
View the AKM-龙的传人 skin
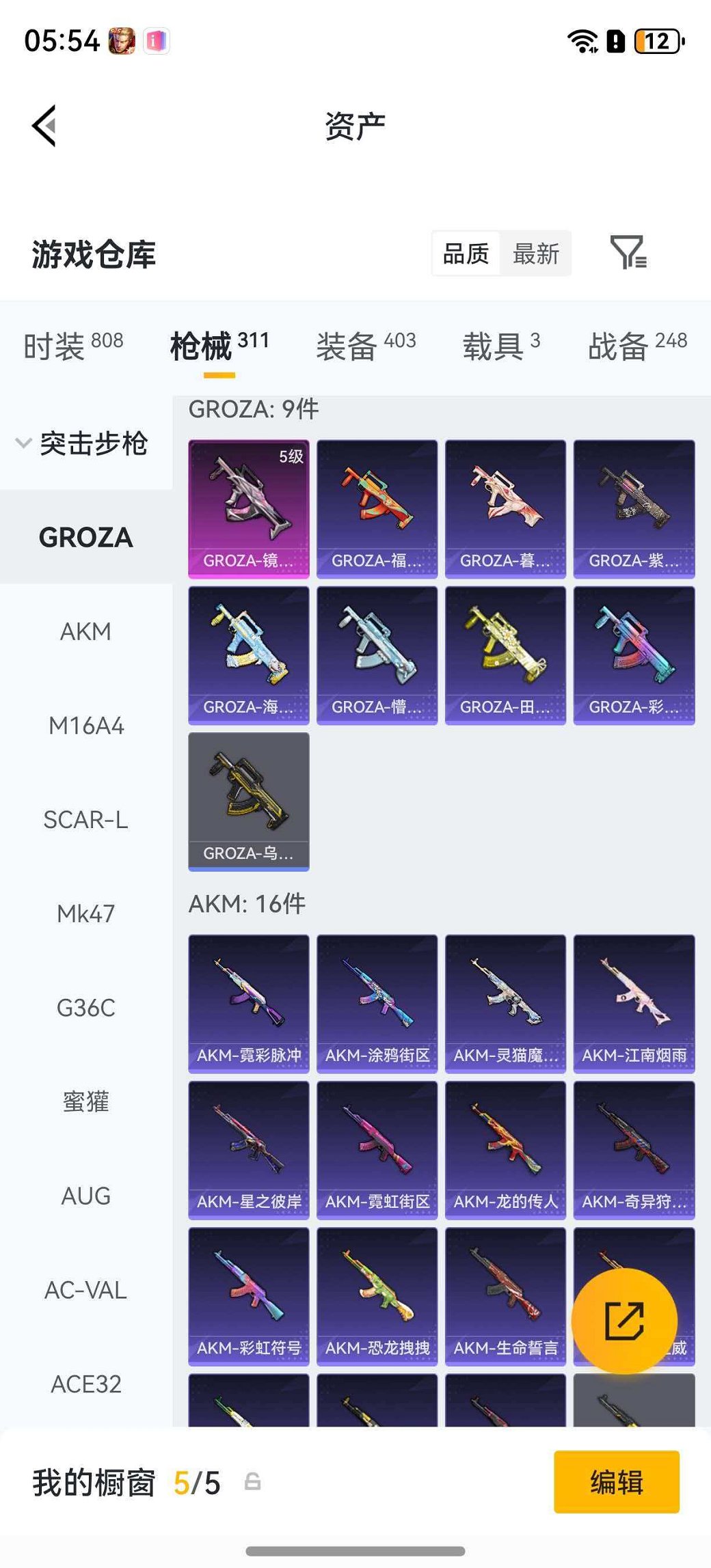(x=505, y=1149)
